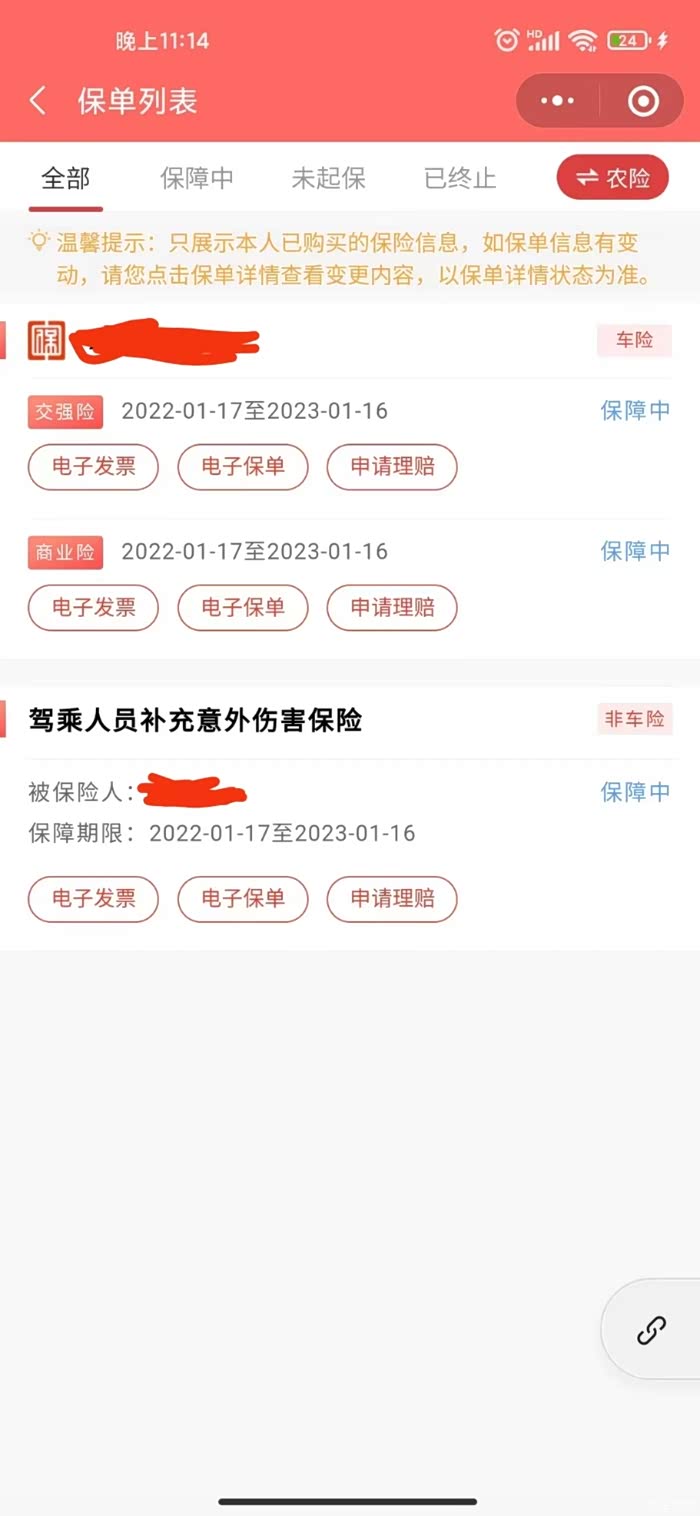Open 电子发票 for 驾乘人员补充意外伤害保险
The image size is (700, 1516).
tap(93, 898)
